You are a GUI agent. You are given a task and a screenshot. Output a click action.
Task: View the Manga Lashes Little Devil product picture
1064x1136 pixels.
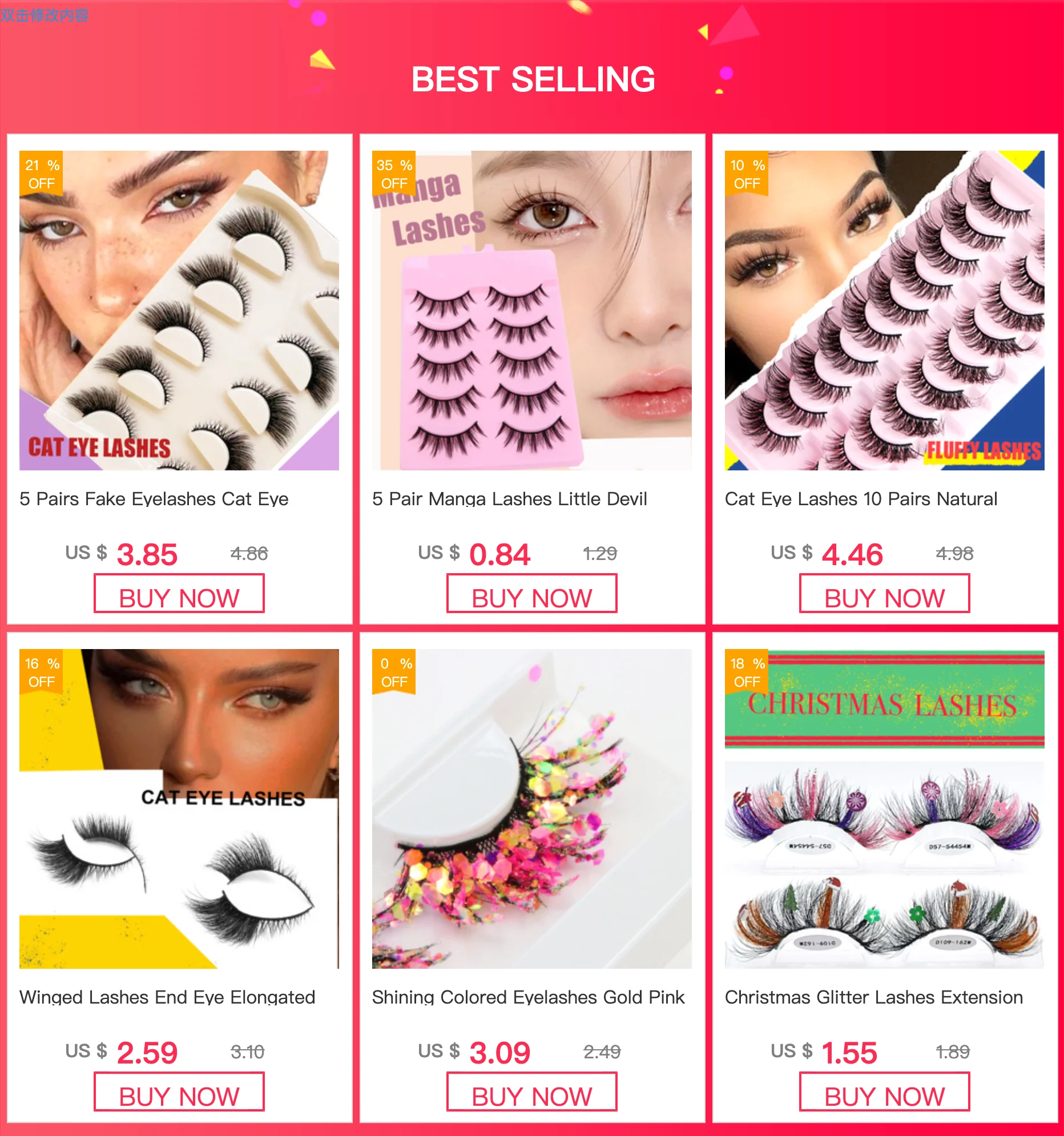(531, 311)
